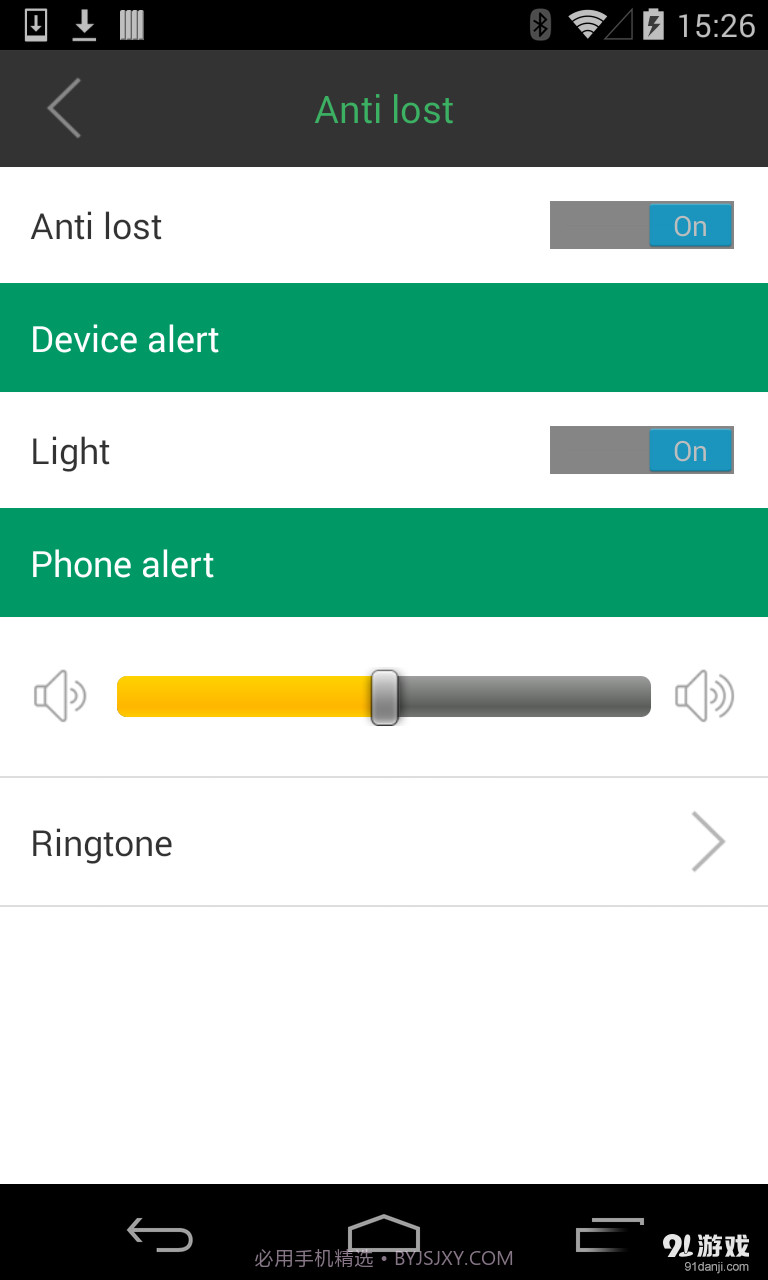Toggle the Anti lost switch
768x1280 pixels.
pos(641,226)
